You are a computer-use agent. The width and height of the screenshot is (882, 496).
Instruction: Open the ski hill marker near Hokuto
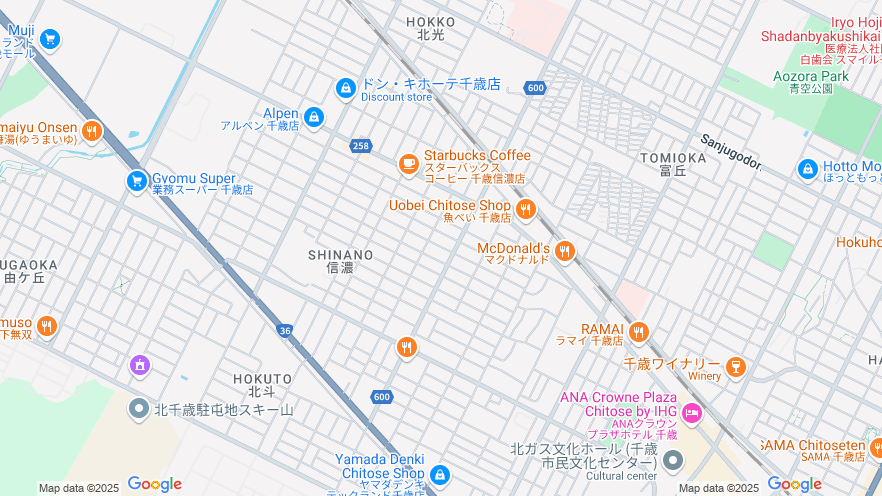pyautogui.click(x=140, y=408)
